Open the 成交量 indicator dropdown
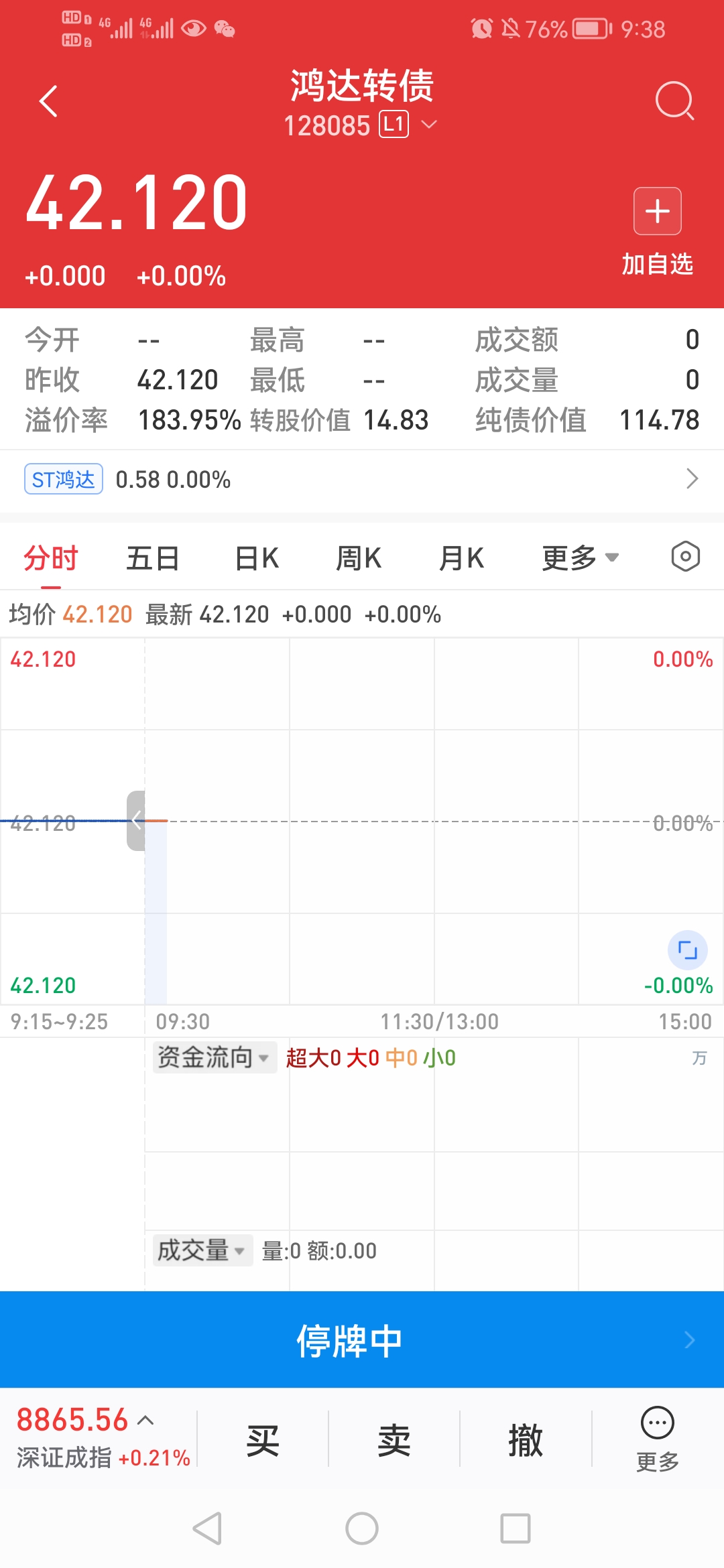 [202, 1250]
